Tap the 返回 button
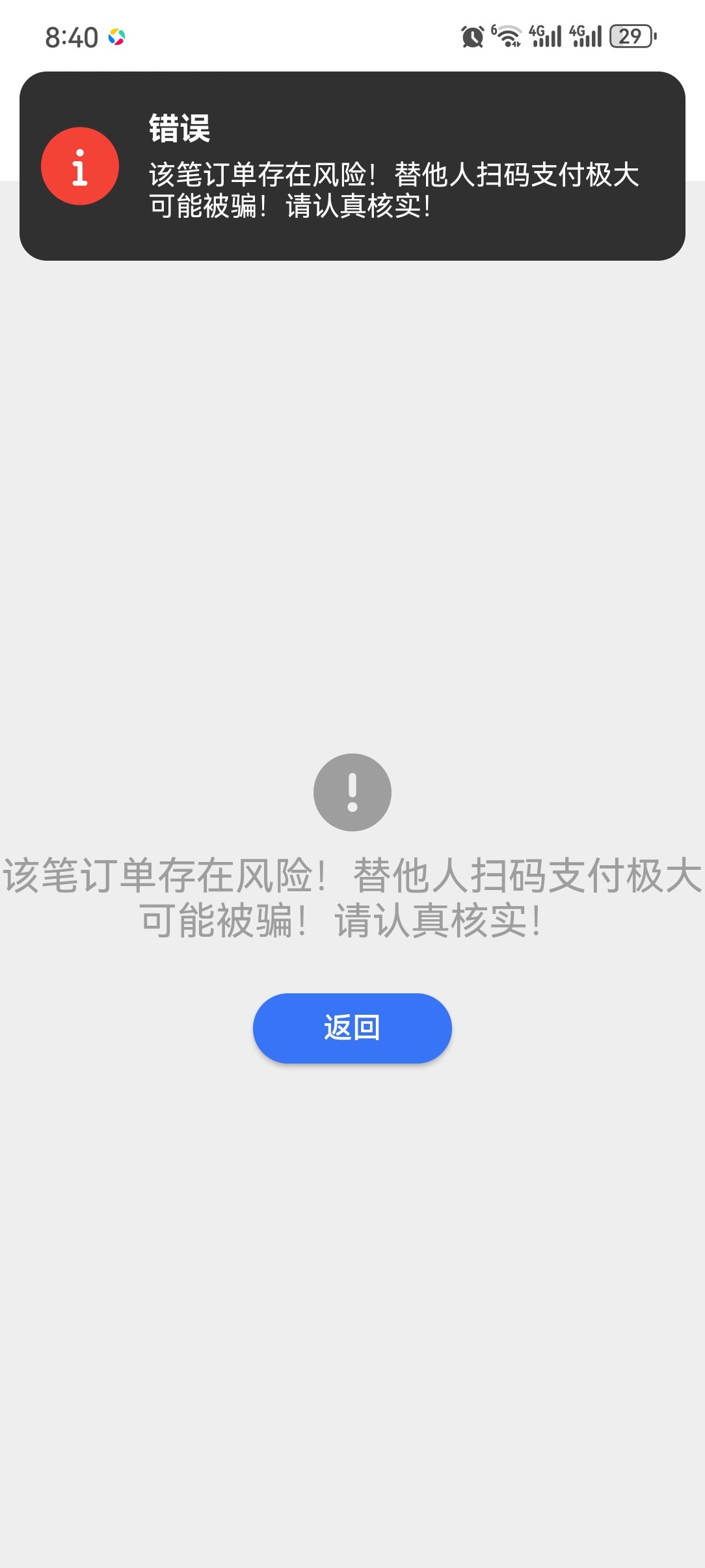This screenshot has width=705, height=1568. point(352,1028)
